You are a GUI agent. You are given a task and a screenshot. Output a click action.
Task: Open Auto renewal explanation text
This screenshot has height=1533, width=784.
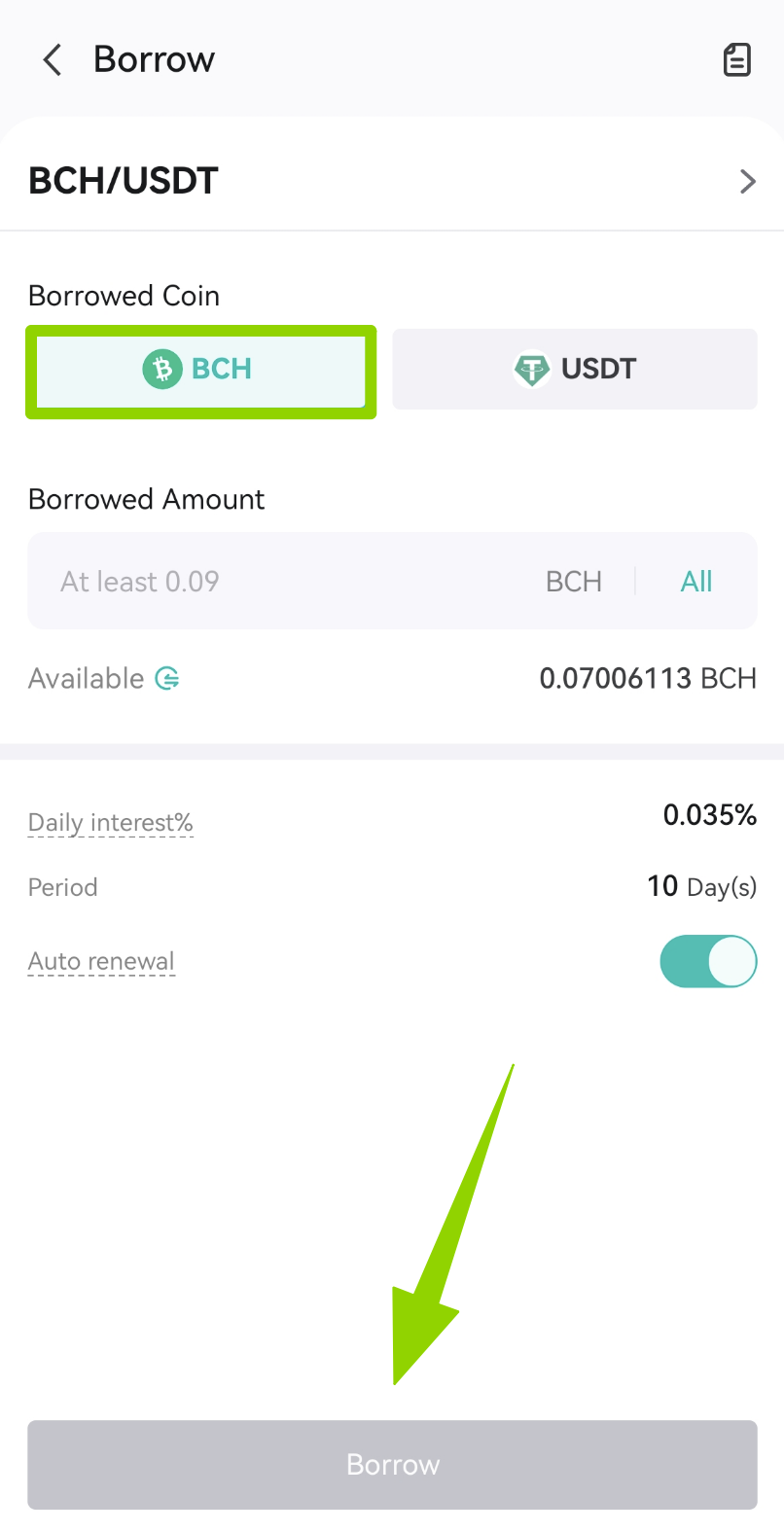point(101,961)
